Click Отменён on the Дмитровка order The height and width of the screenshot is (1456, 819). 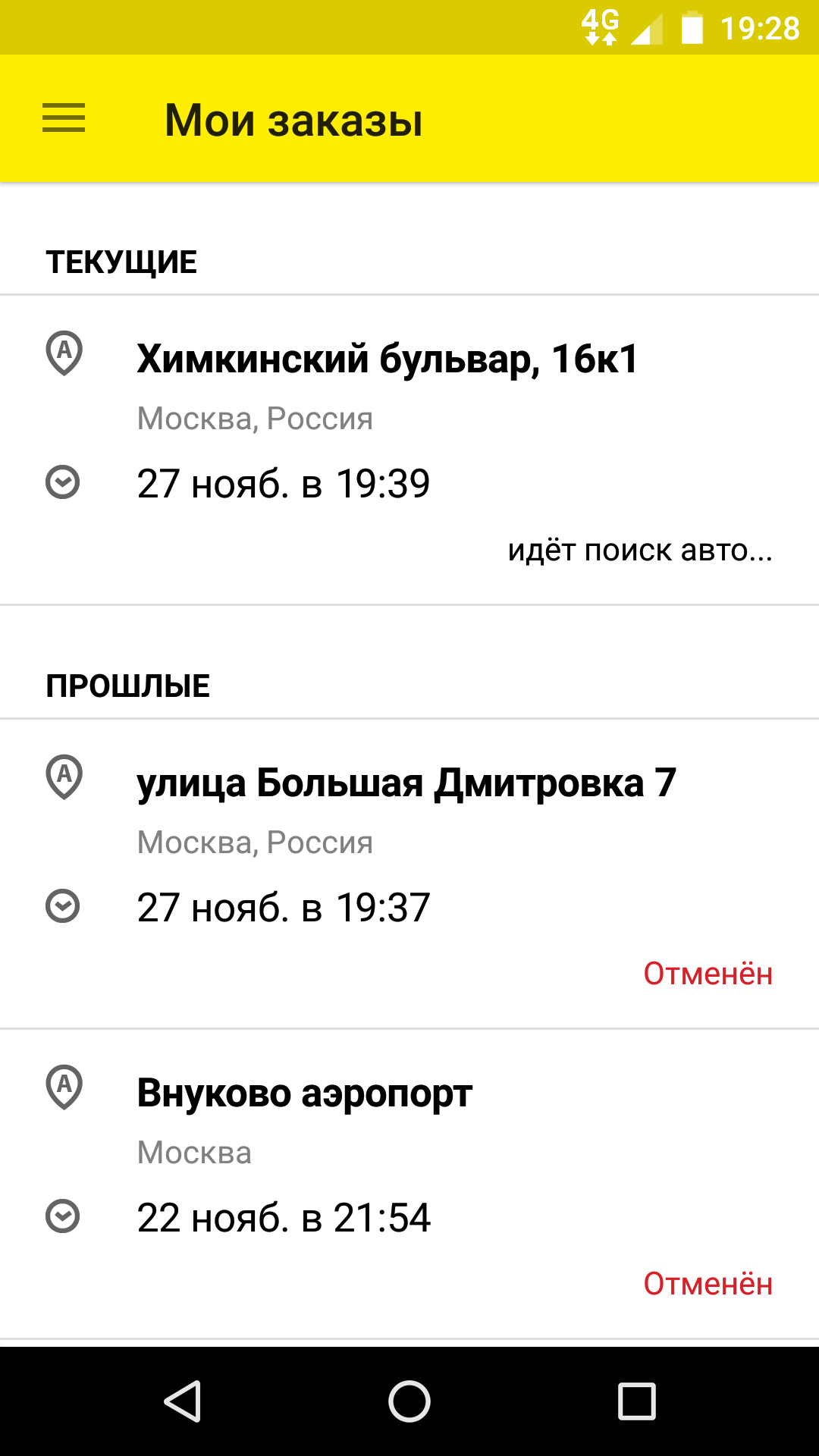(708, 973)
